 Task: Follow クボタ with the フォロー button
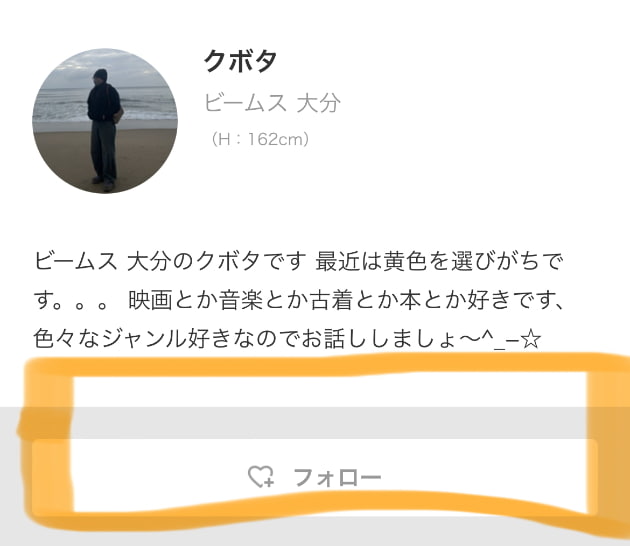[315, 477]
